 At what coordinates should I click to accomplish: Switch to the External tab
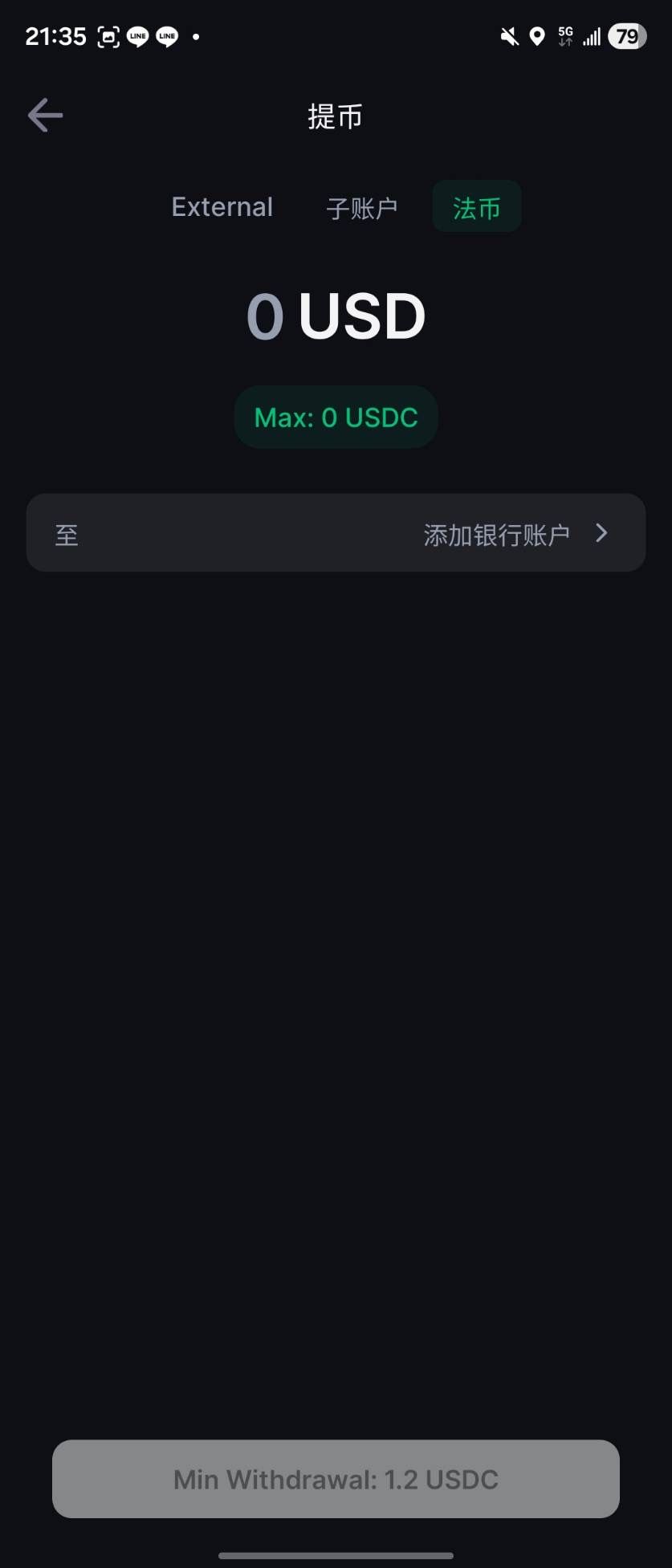tap(222, 207)
